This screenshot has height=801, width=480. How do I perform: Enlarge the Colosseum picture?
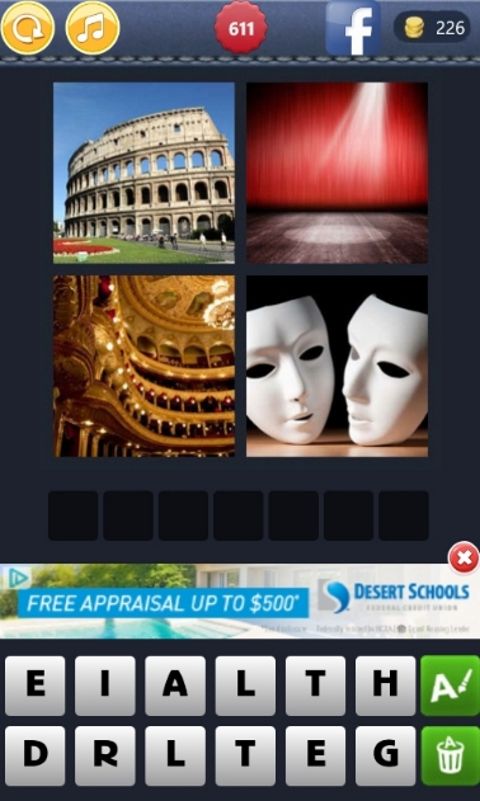[x=144, y=173]
